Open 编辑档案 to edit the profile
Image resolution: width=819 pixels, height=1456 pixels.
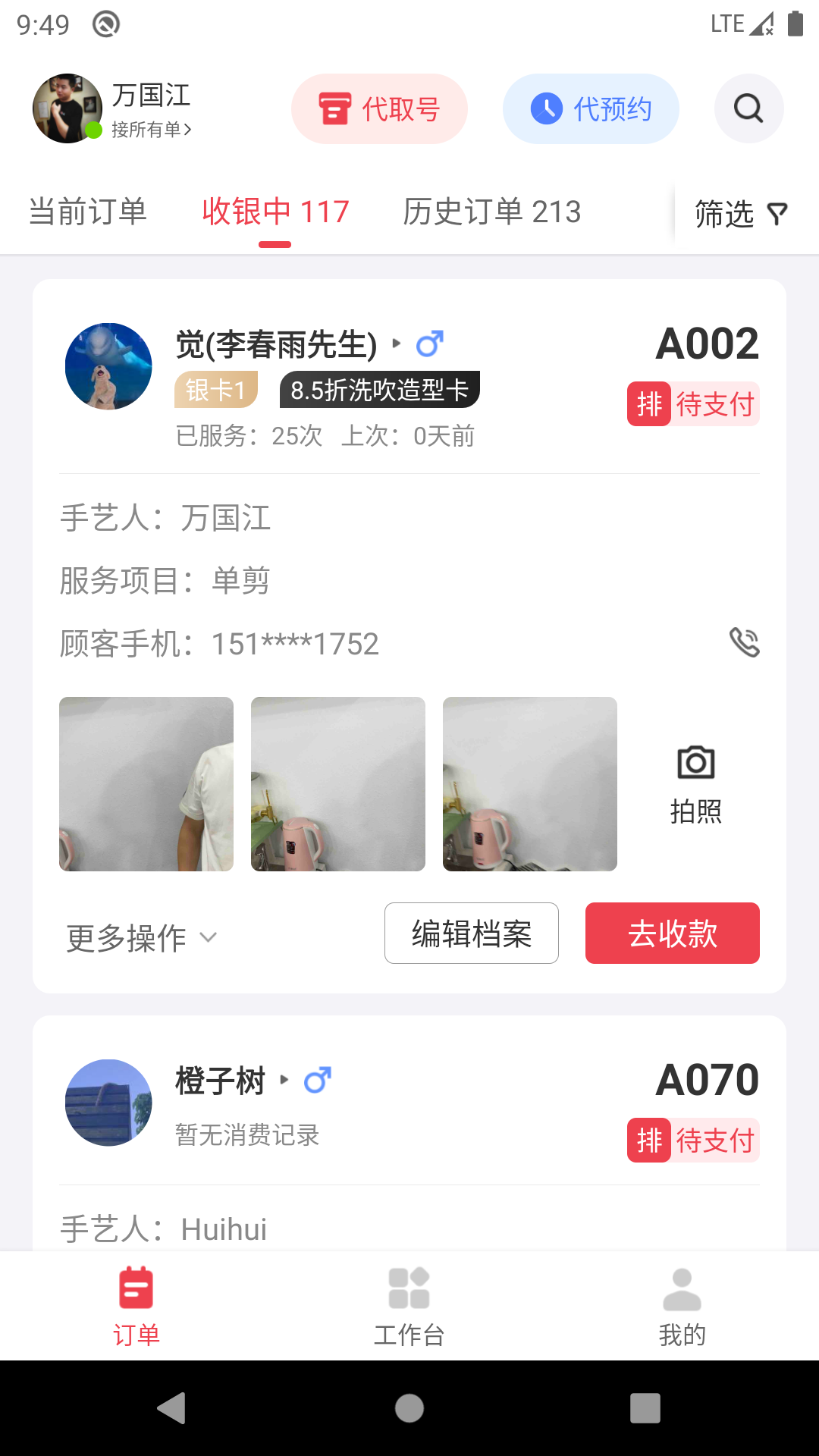471,934
